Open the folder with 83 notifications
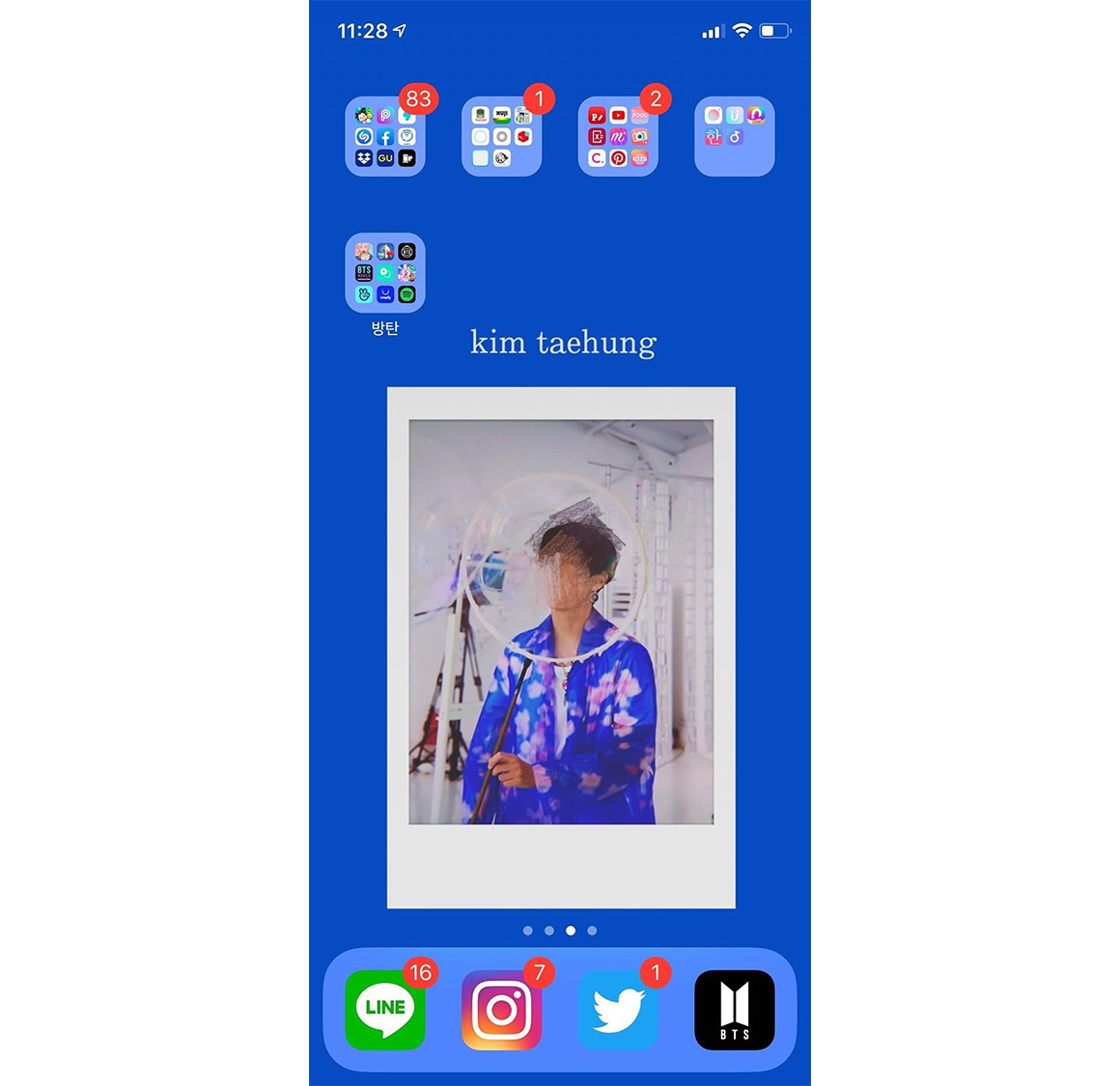This screenshot has height=1086, width=1120. pos(385,136)
